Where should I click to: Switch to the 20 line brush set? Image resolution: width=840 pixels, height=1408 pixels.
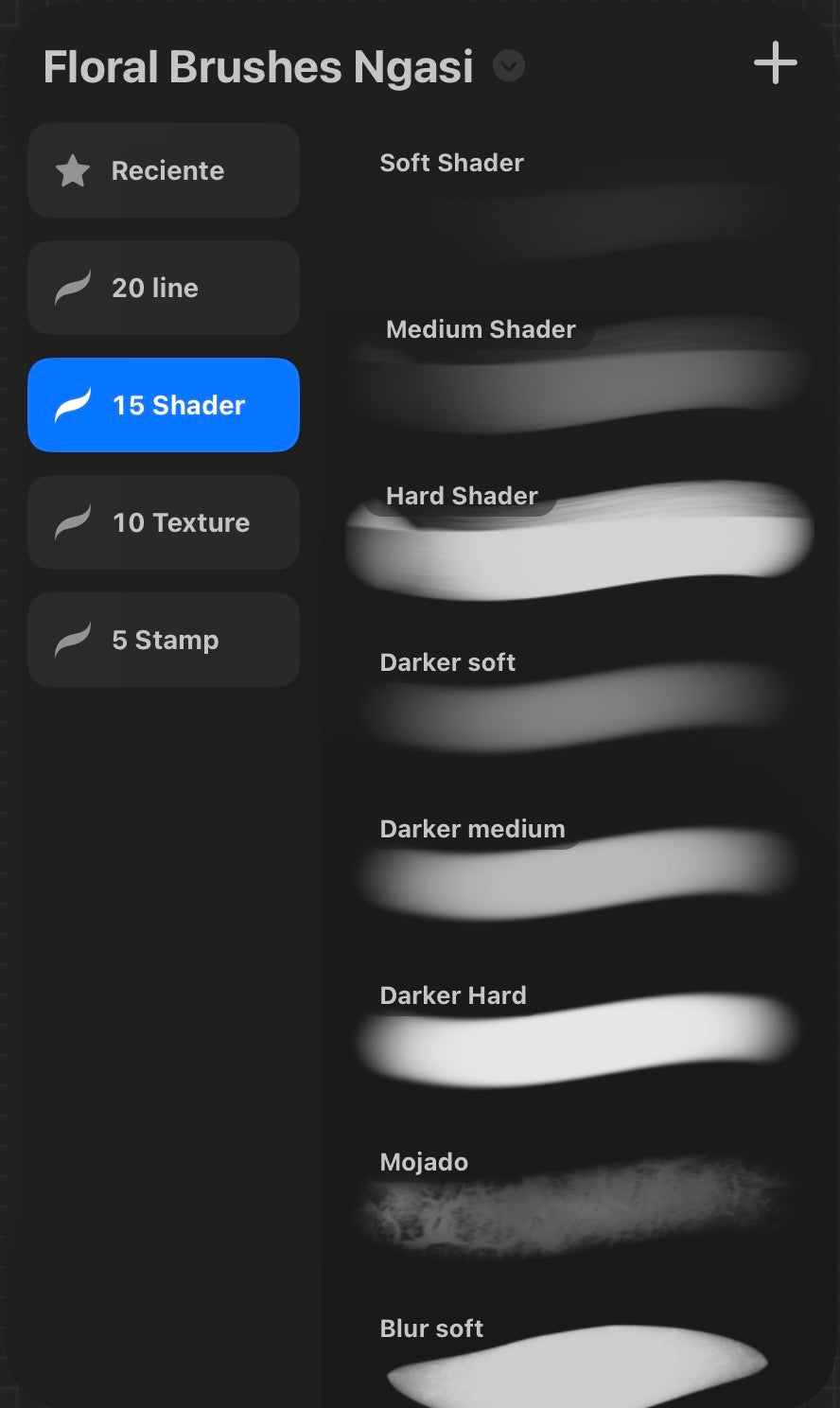click(x=164, y=288)
